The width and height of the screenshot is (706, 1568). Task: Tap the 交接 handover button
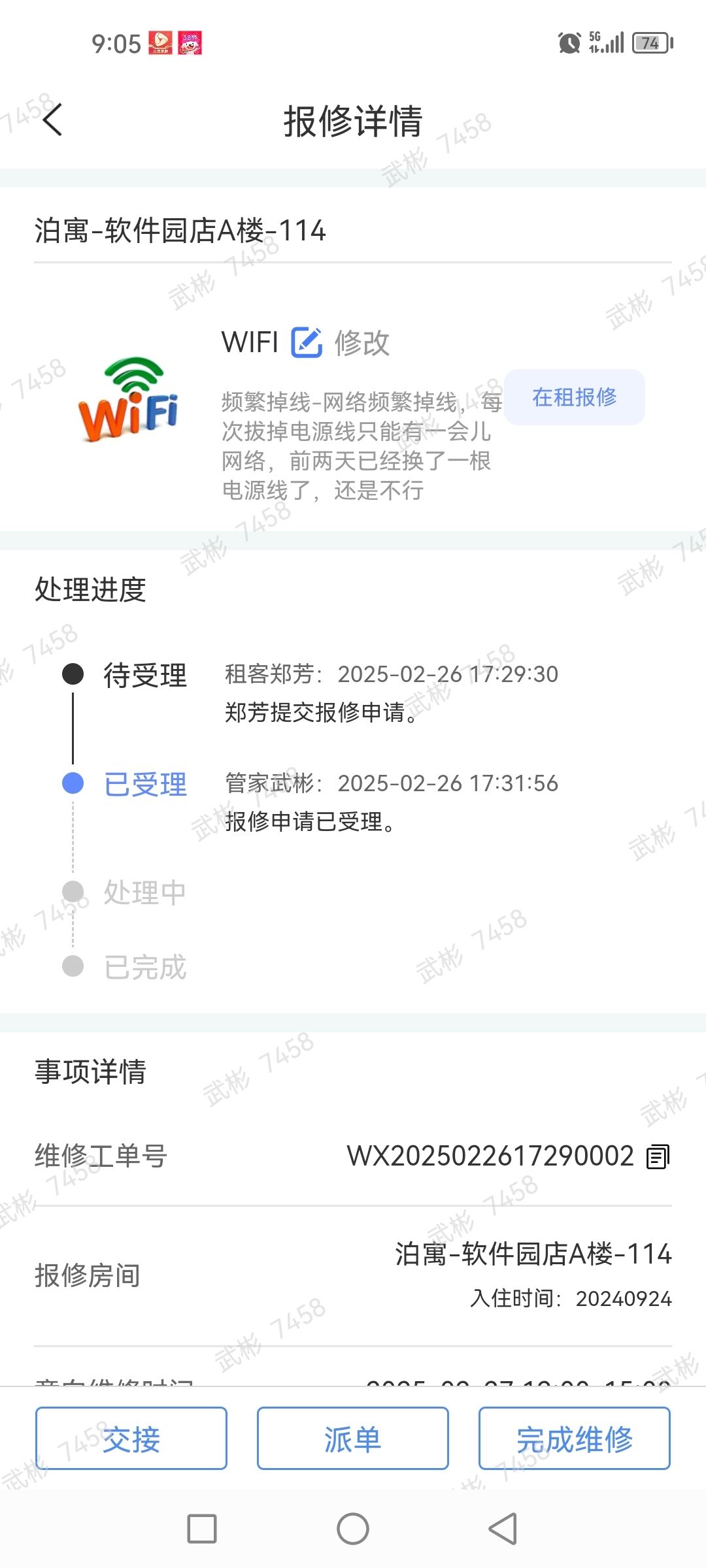click(131, 1439)
